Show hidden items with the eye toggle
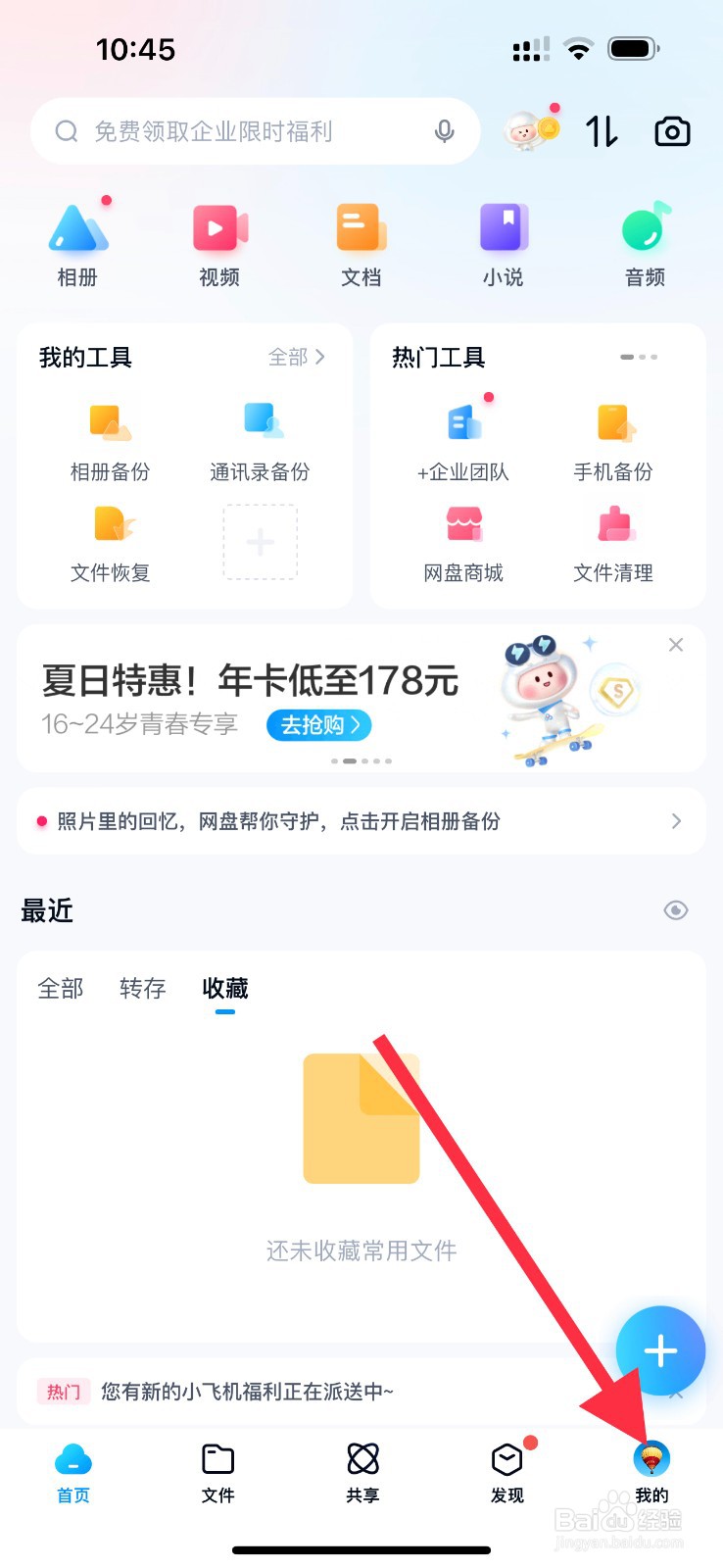This screenshot has width=723, height=1568. pyautogui.click(x=675, y=910)
